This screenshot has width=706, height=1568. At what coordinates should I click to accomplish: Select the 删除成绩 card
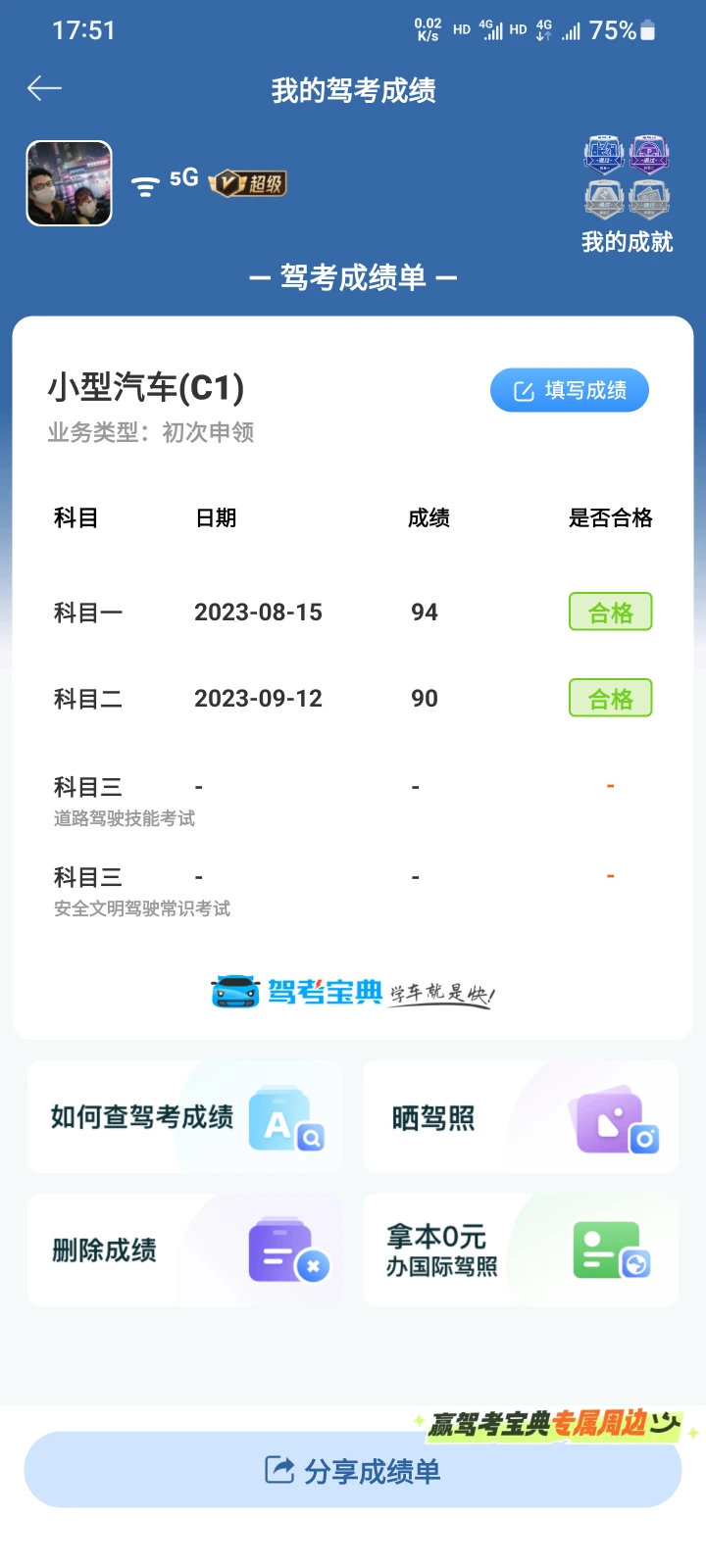coord(185,1249)
